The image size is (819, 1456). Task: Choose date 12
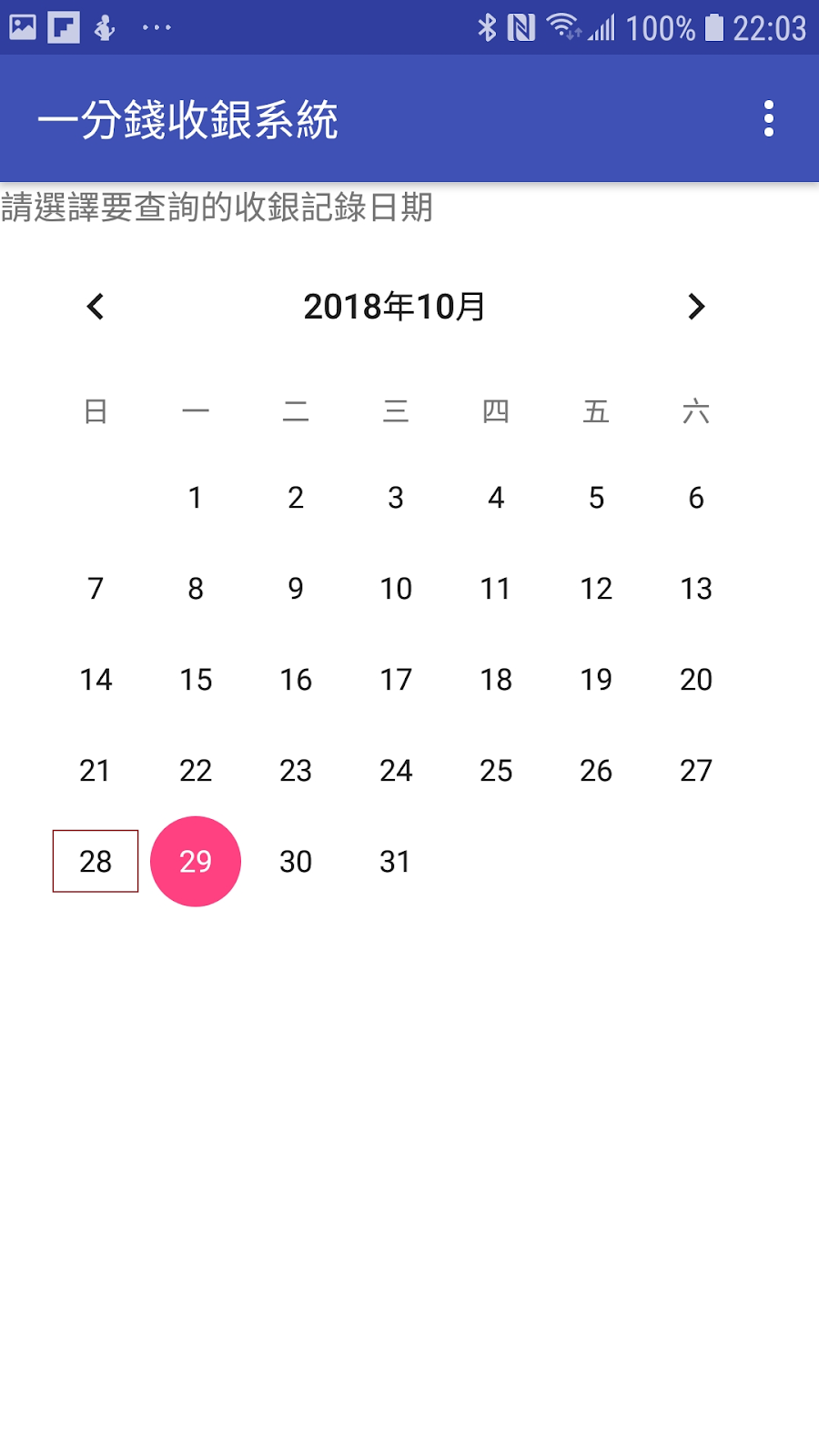point(596,589)
